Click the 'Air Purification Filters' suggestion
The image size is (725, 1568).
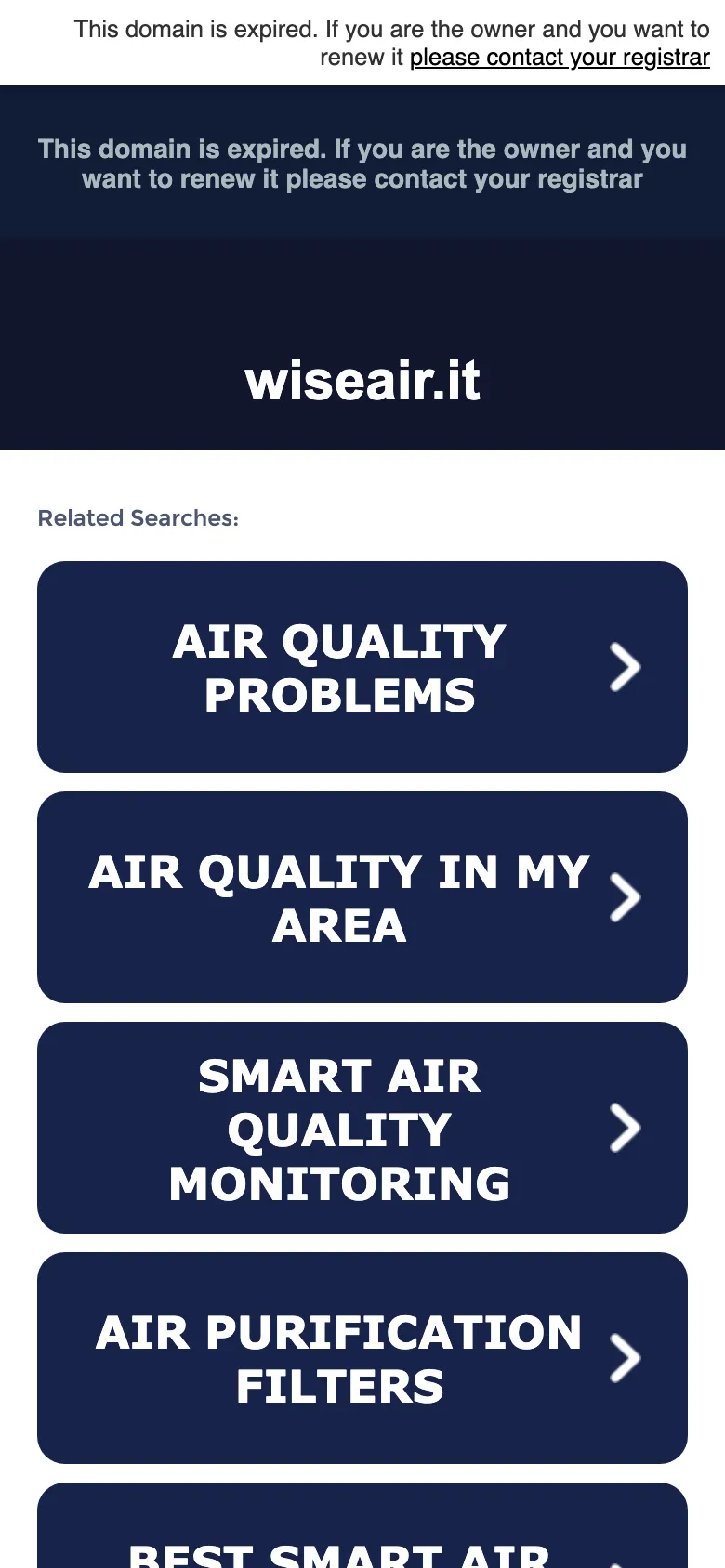point(362,1359)
